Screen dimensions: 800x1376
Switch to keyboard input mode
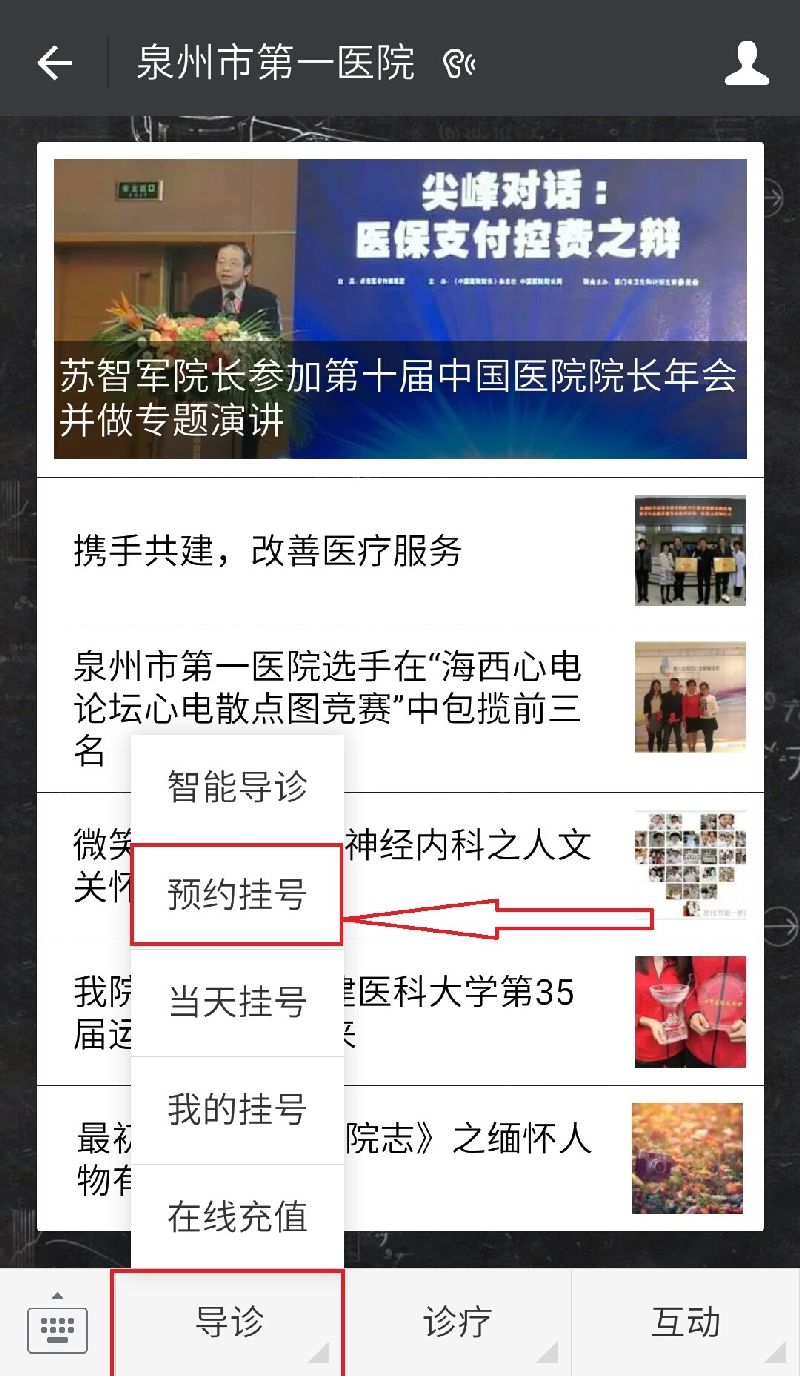(x=57, y=1324)
